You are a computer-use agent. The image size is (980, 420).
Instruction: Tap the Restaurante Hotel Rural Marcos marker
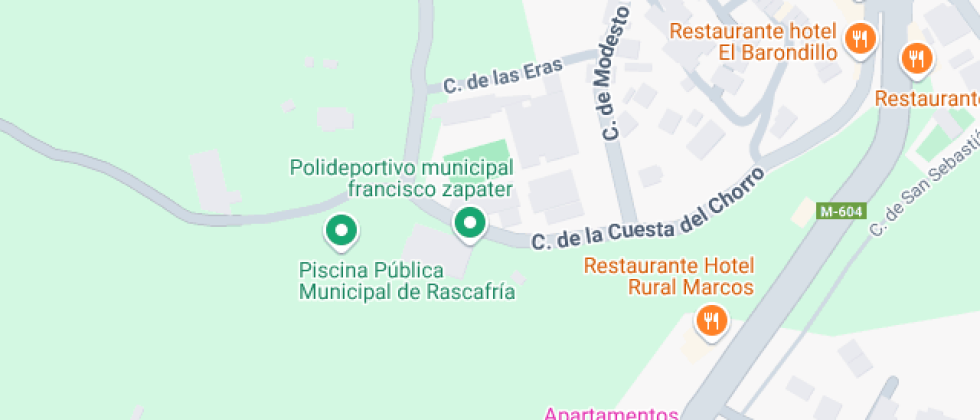[x=711, y=321]
